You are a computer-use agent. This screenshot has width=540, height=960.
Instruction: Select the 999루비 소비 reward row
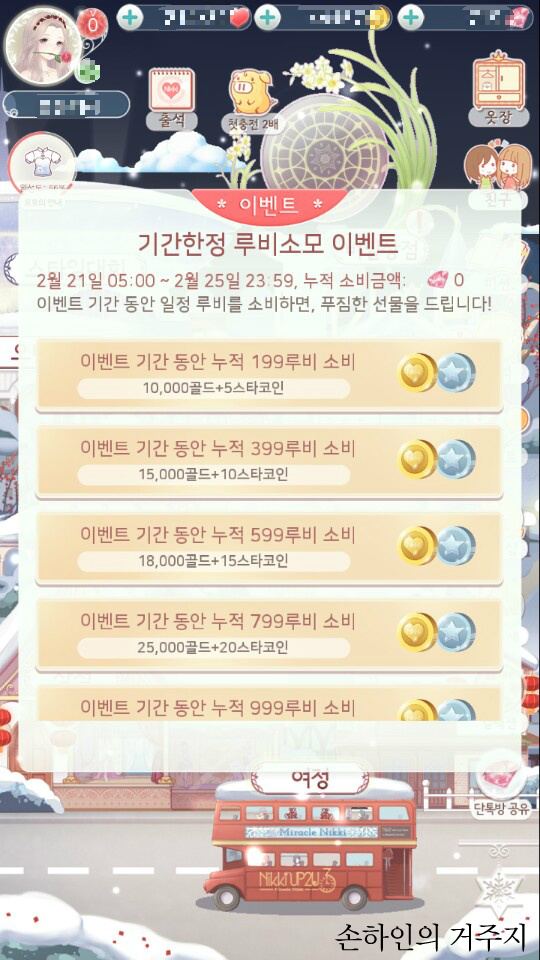[269, 703]
